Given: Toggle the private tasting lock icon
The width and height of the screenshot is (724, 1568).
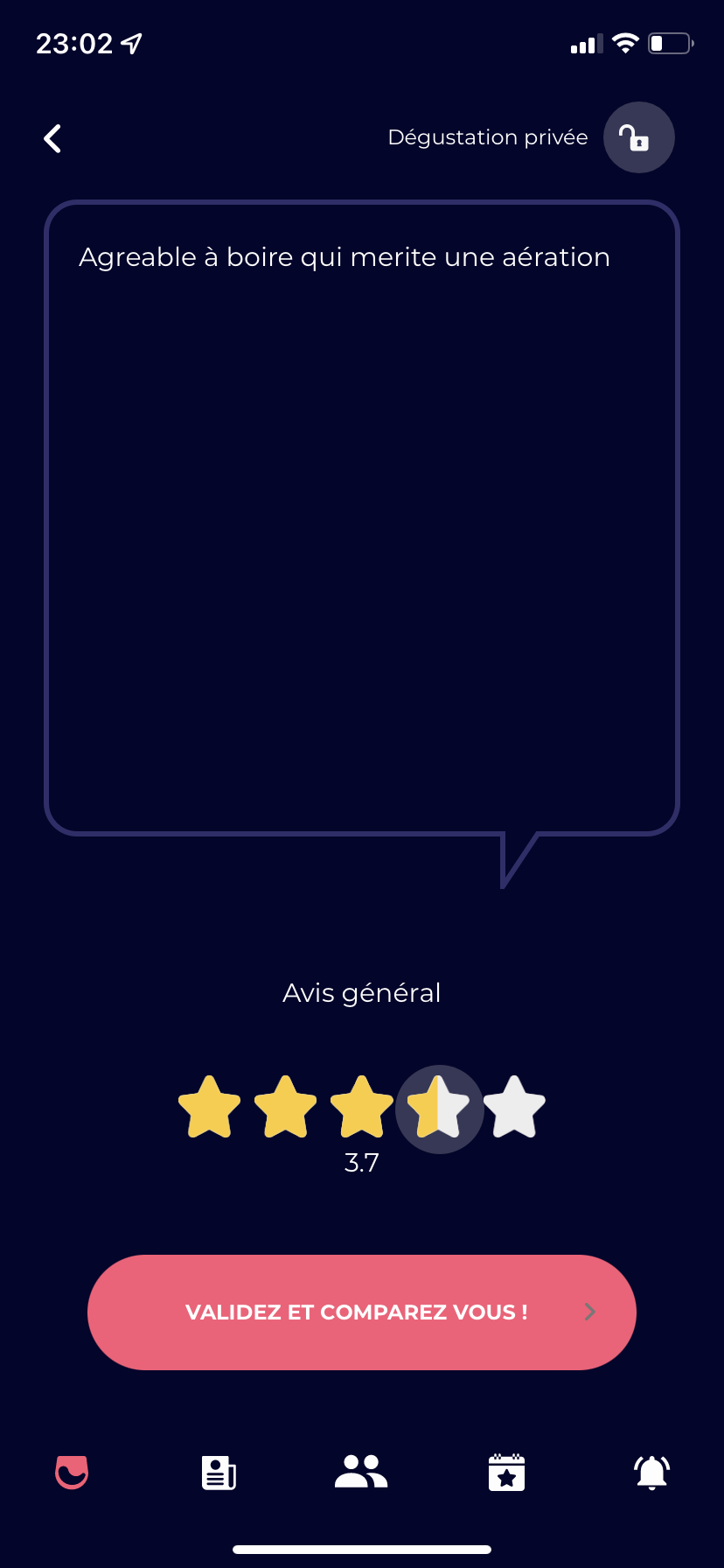Looking at the screenshot, I should [638, 137].
